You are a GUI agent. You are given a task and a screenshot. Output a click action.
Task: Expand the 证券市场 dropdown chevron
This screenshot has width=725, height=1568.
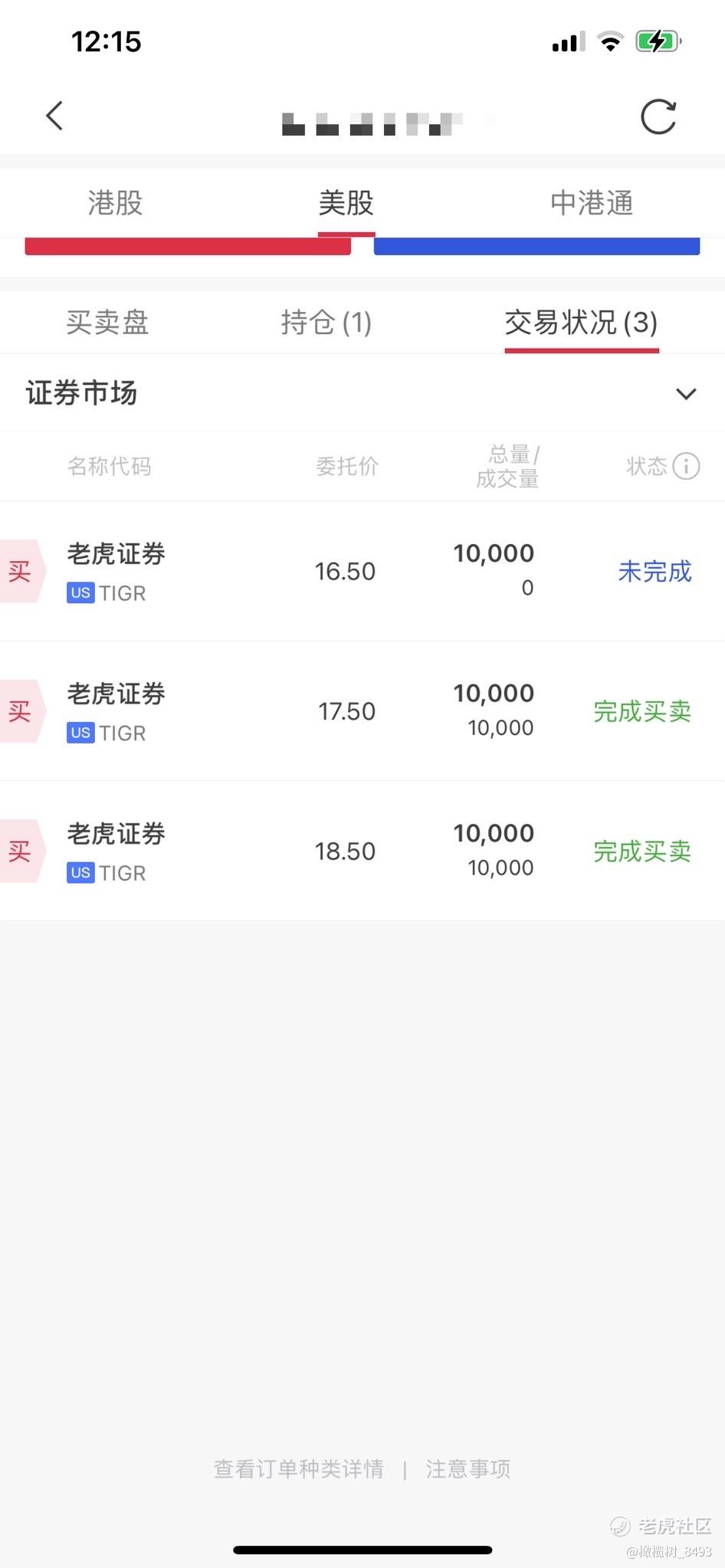686,394
